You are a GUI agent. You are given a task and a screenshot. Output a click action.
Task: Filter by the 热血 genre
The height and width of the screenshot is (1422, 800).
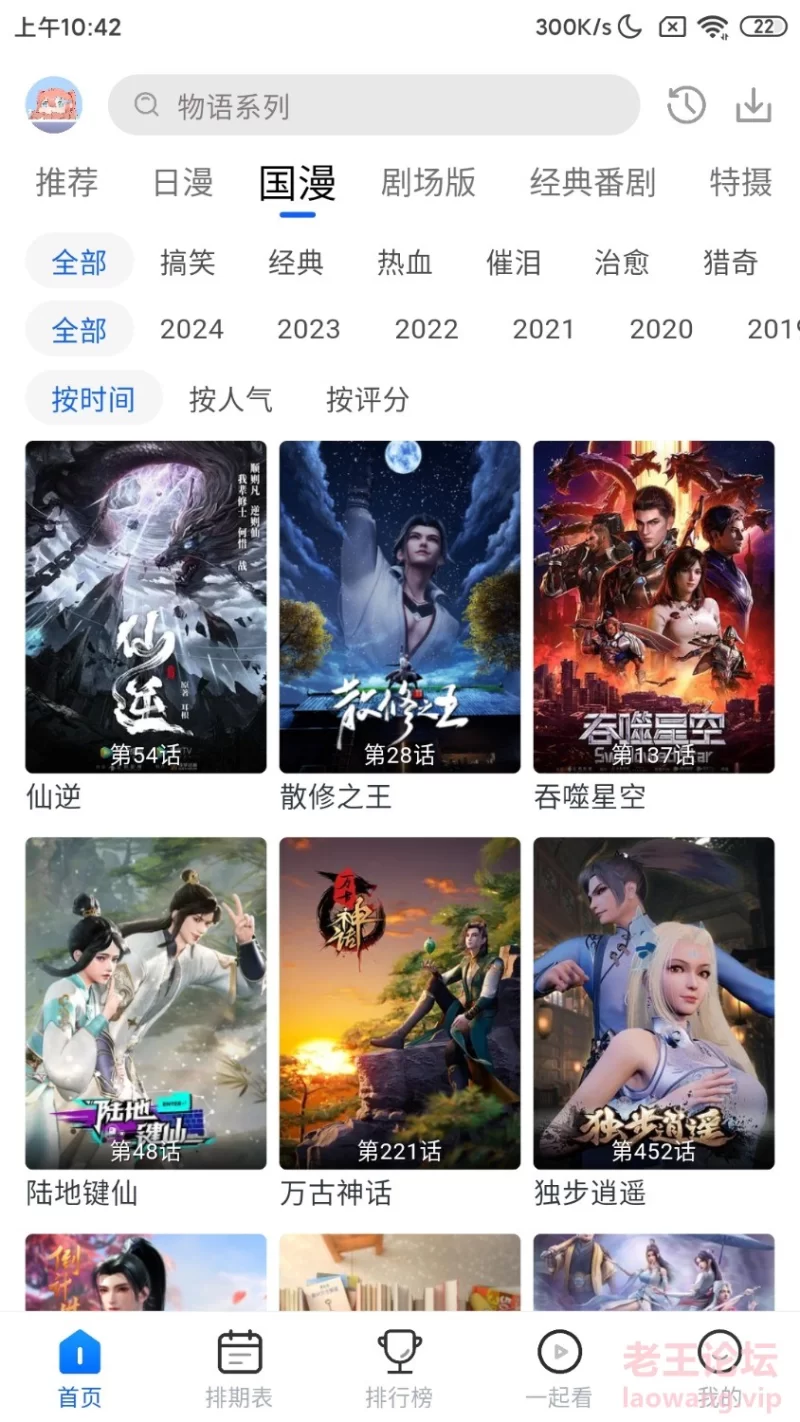[x=405, y=263]
